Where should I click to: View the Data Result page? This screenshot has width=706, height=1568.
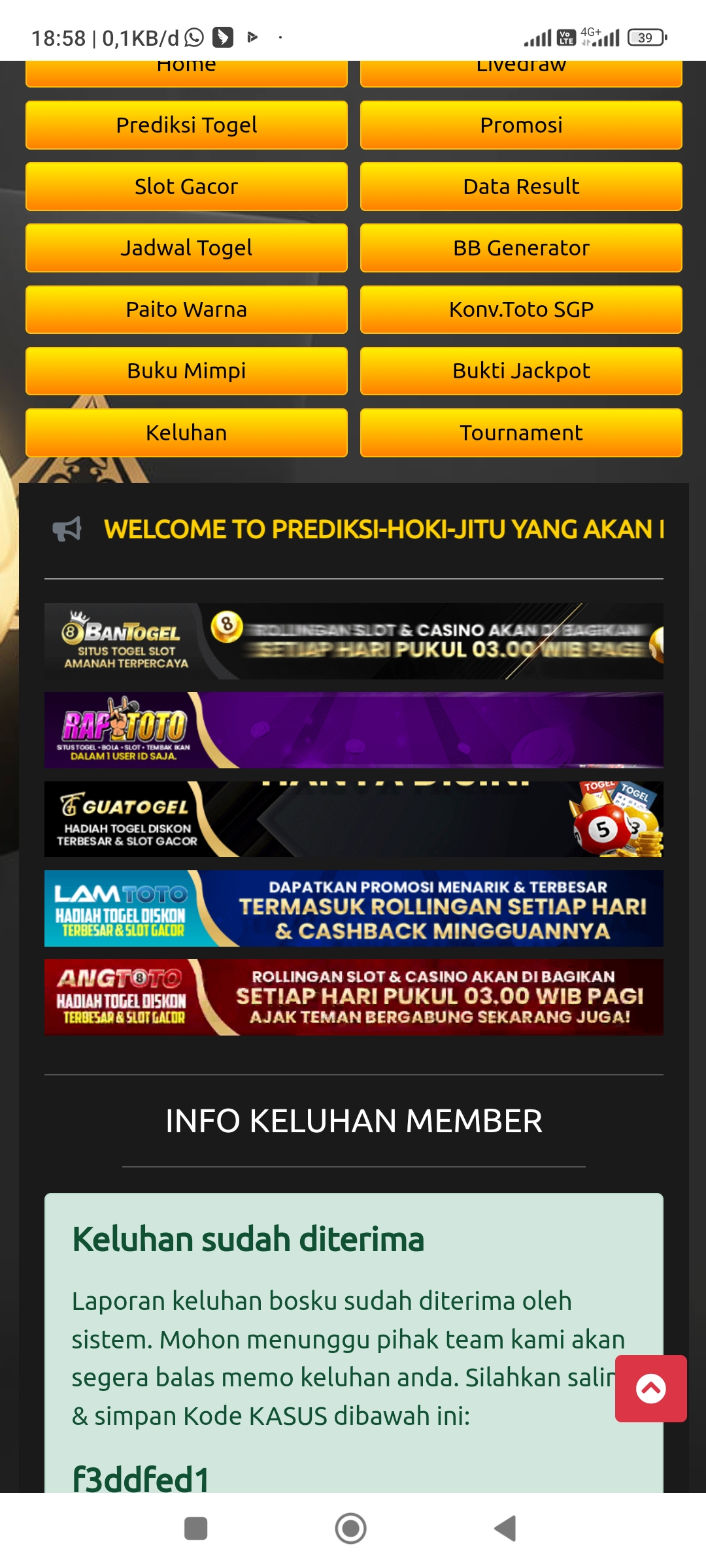521,186
